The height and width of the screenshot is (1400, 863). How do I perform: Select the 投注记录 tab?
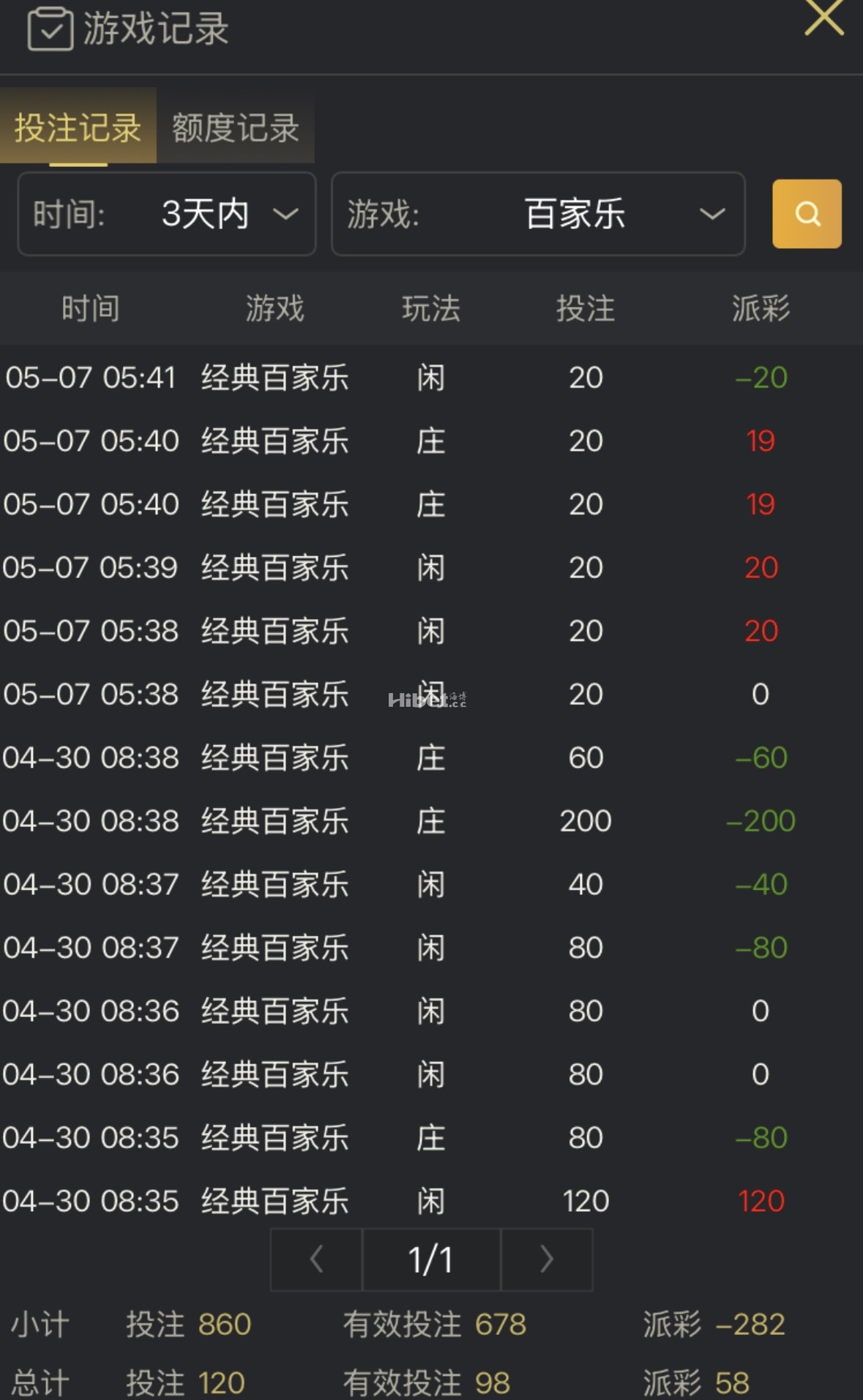(x=78, y=127)
